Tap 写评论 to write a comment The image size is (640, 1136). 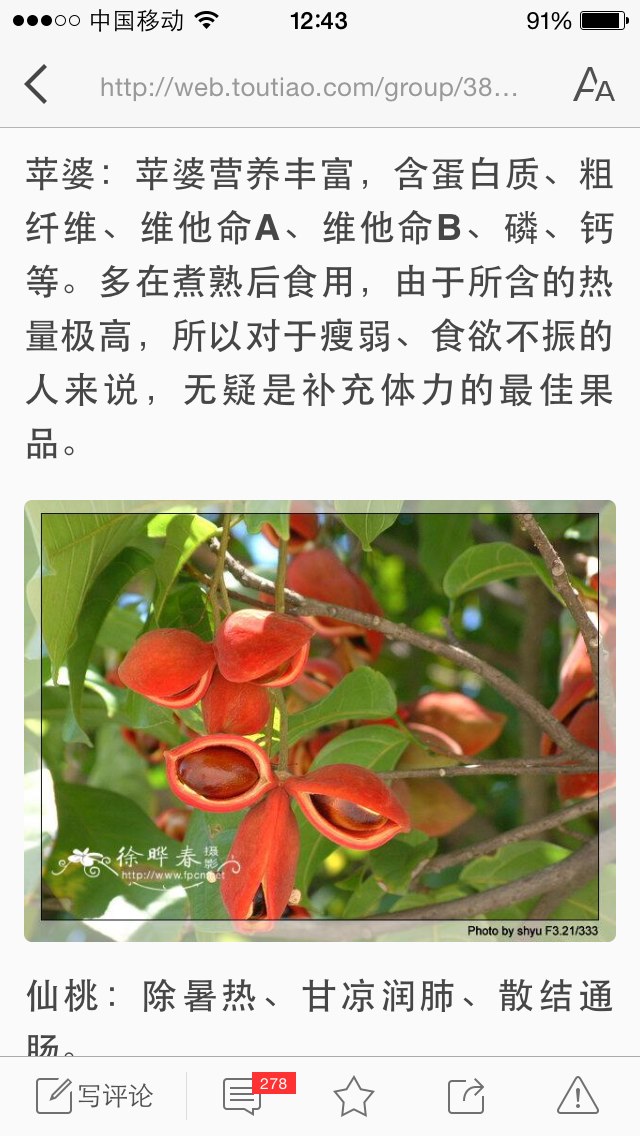click(95, 1095)
